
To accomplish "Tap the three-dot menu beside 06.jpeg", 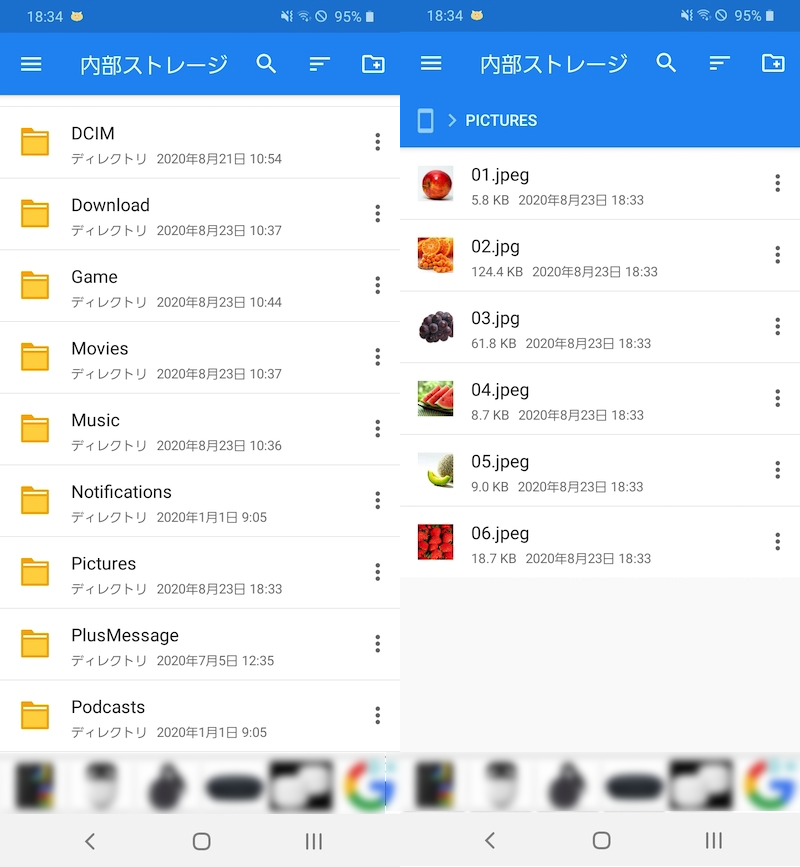I will pyautogui.click(x=777, y=542).
